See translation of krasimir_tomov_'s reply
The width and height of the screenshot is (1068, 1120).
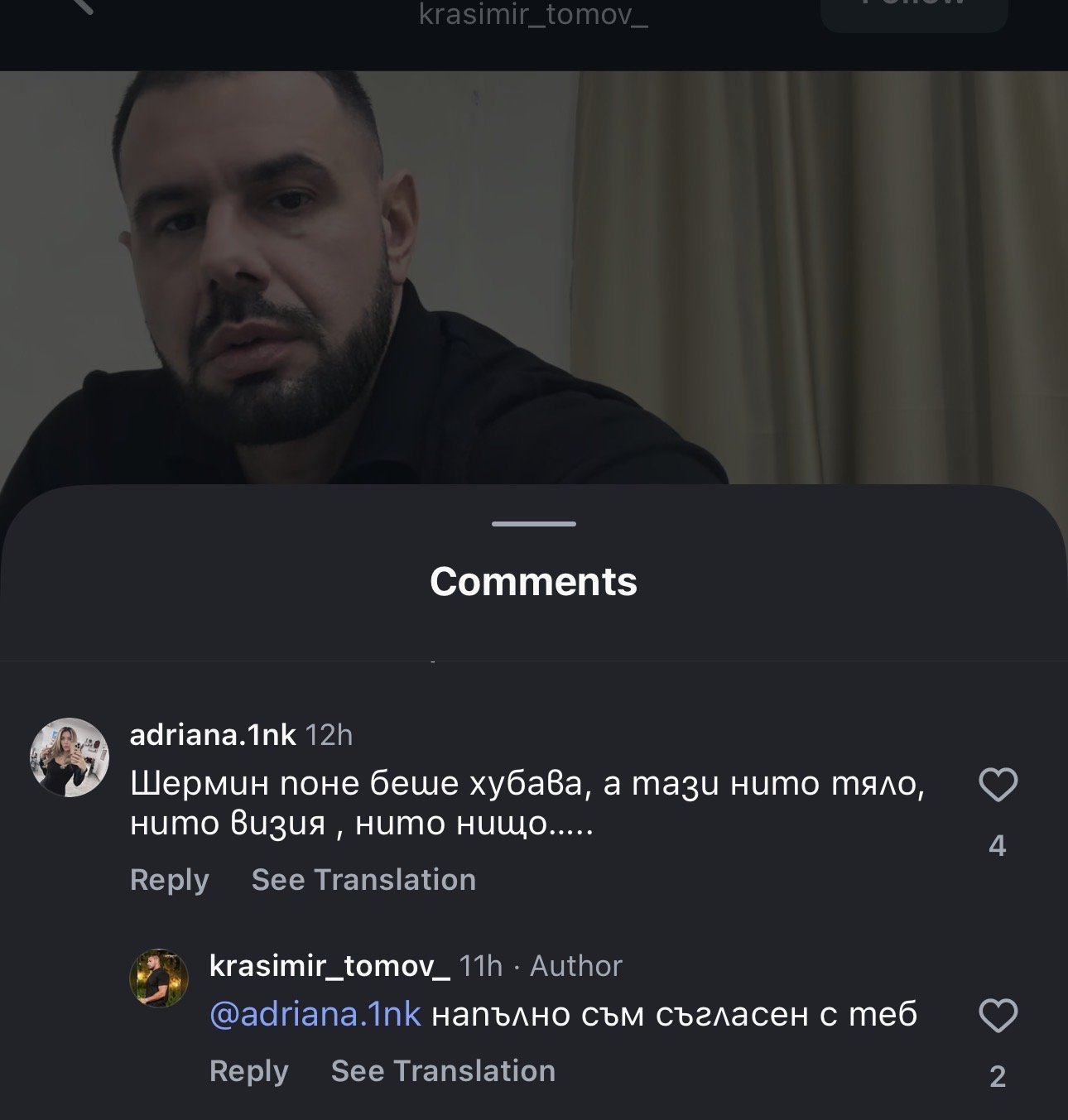pyautogui.click(x=443, y=1070)
